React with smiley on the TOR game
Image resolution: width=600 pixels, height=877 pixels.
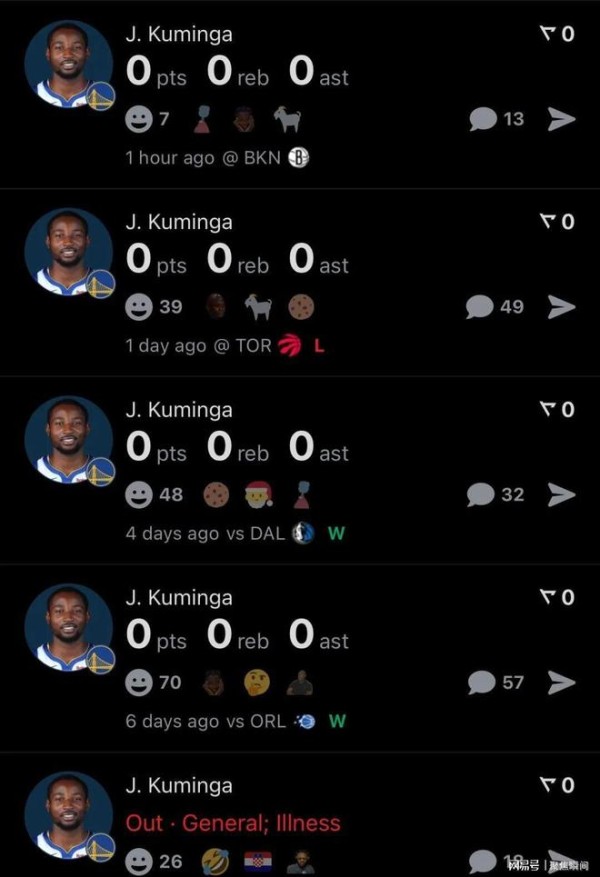[140, 307]
